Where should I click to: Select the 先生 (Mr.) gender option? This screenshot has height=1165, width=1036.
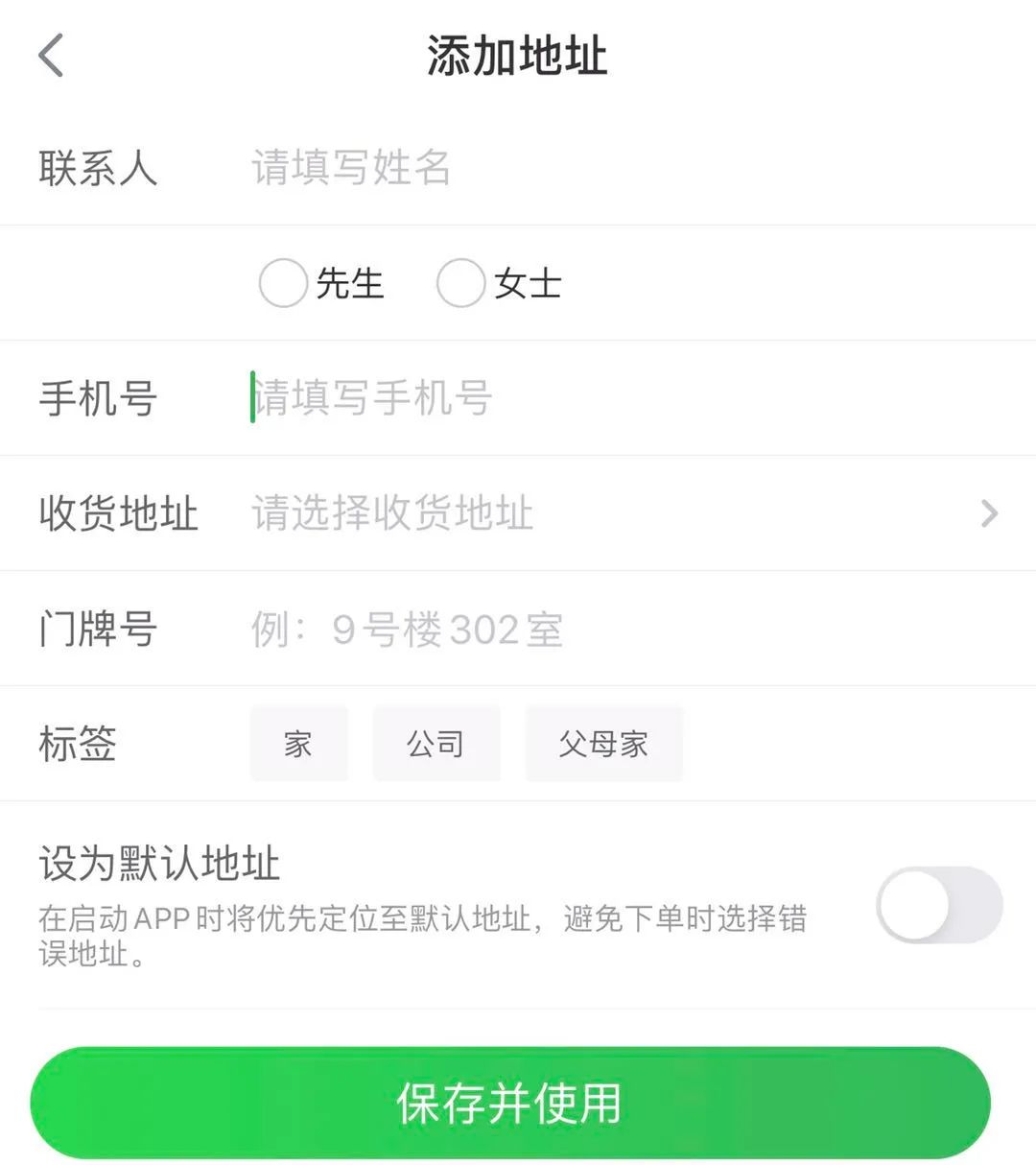[x=283, y=282]
